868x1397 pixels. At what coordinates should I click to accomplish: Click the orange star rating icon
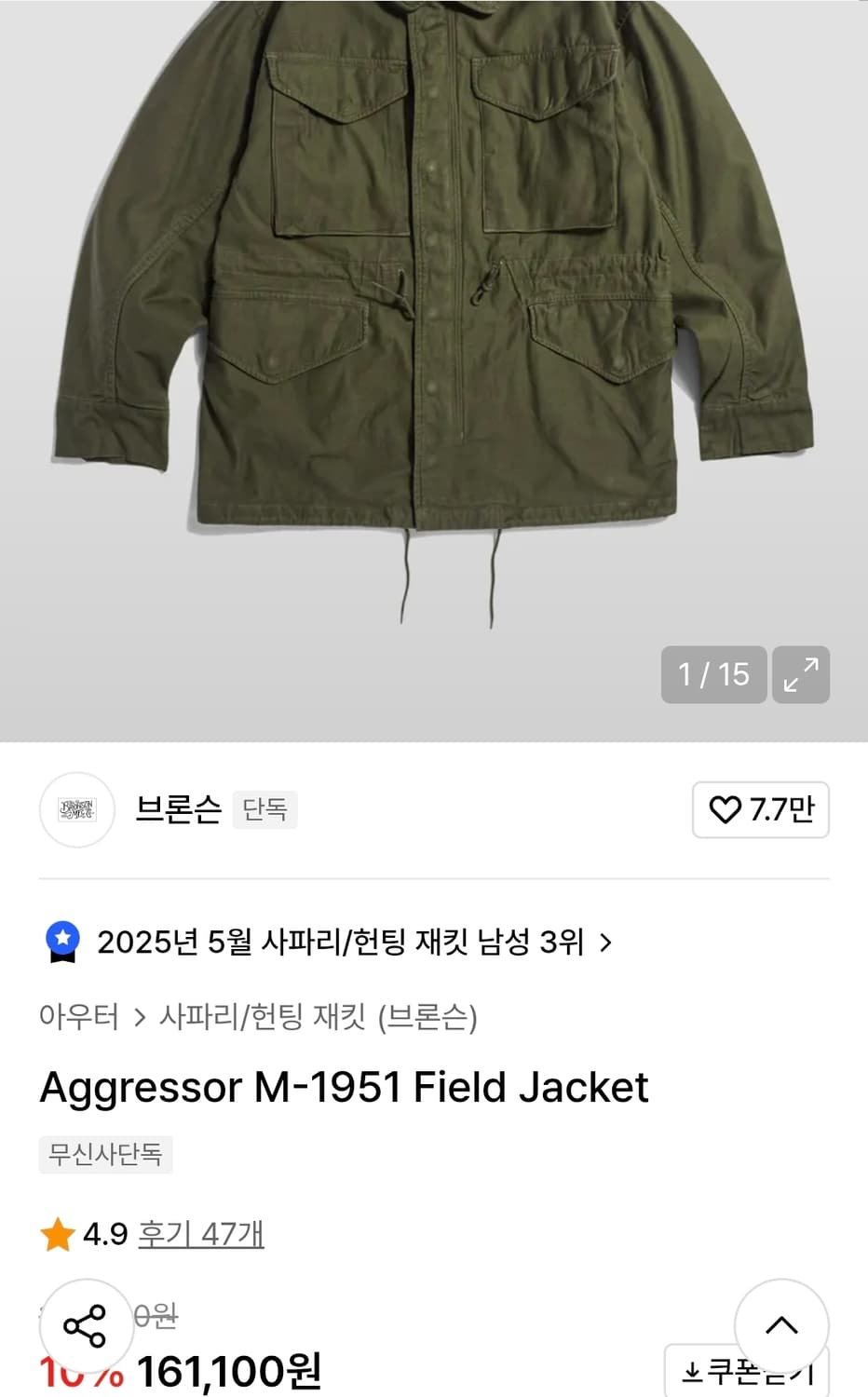coord(56,1236)
